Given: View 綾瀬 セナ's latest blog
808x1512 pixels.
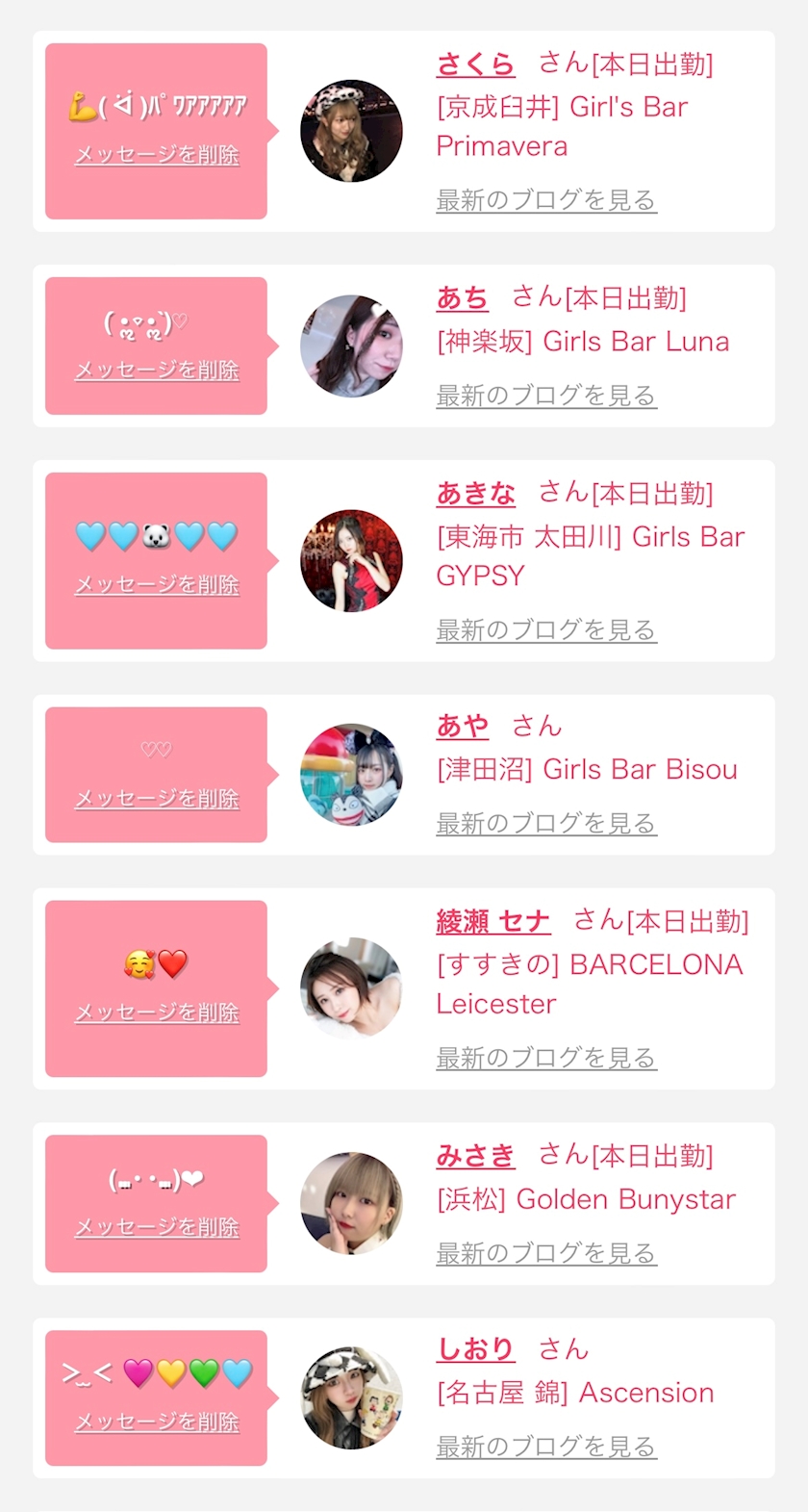Looking at the screenshot, I should coord(545,1058).
